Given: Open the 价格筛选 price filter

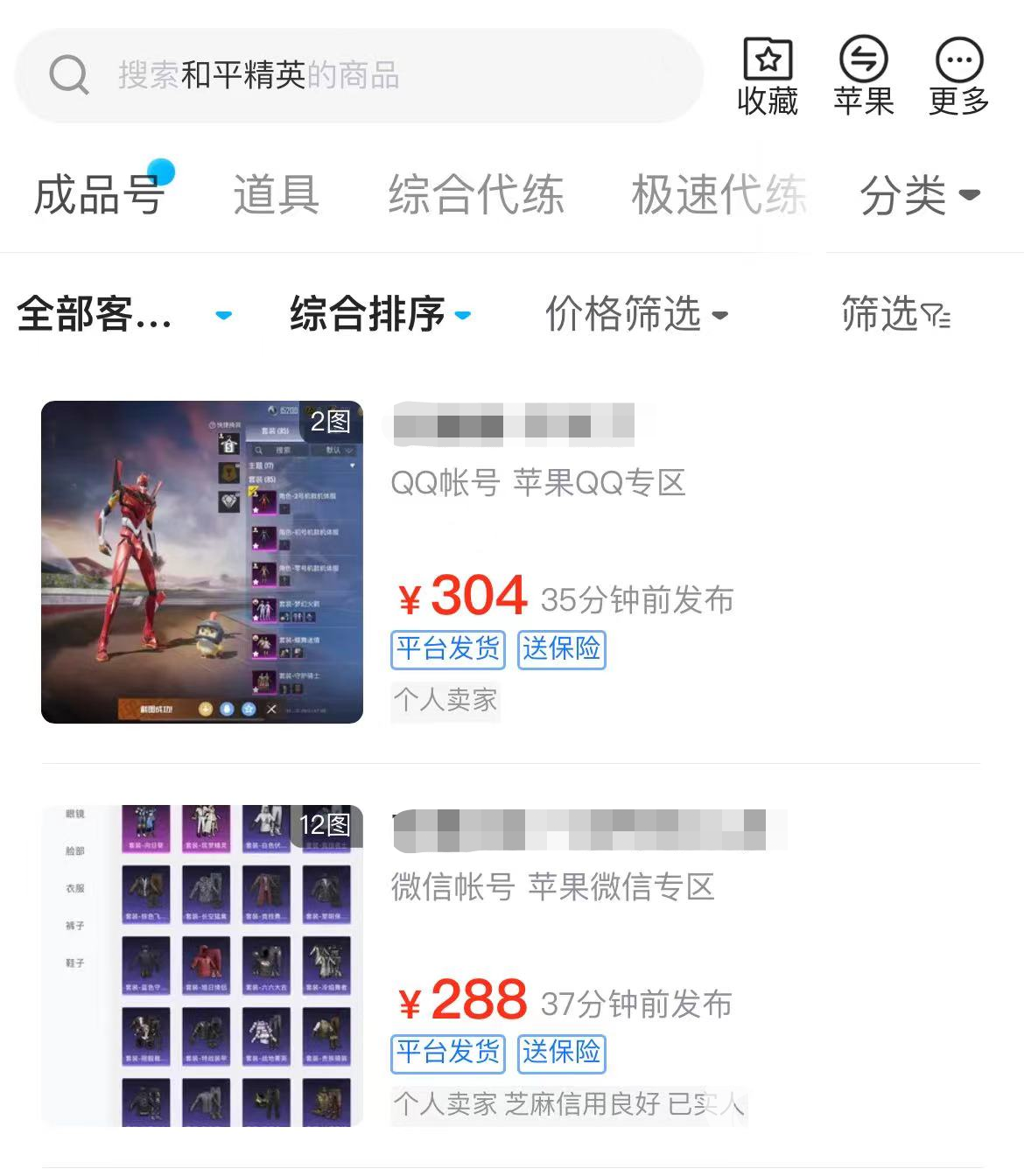Looking at the screenshot, I should pos(635,314).
